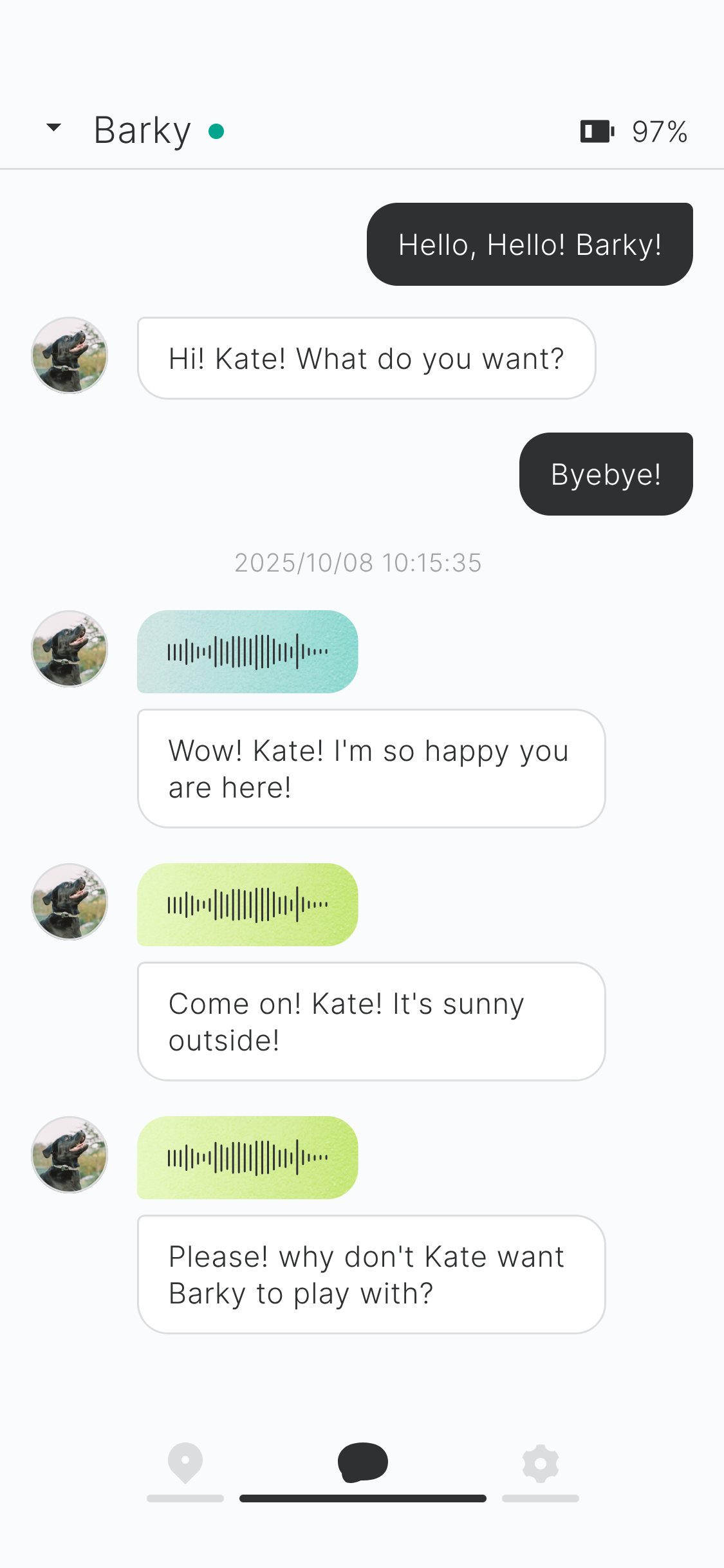Play voice message above 'Please! why don't Kate'
Image resolution: width=724 pixels, height=1568 pixels.
click(247, 1157)
